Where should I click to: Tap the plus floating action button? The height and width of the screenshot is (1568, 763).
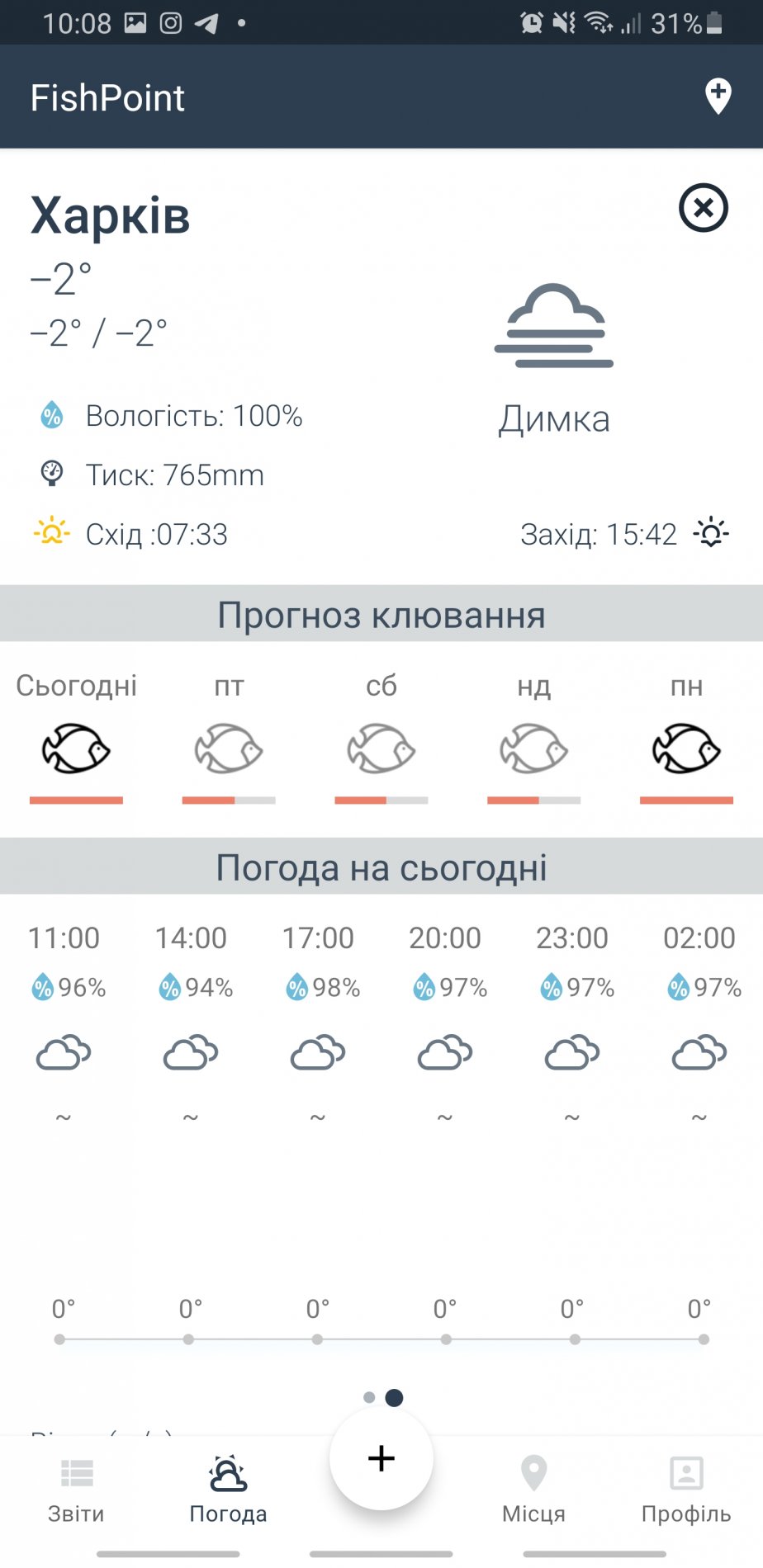tap(381, 1458)
